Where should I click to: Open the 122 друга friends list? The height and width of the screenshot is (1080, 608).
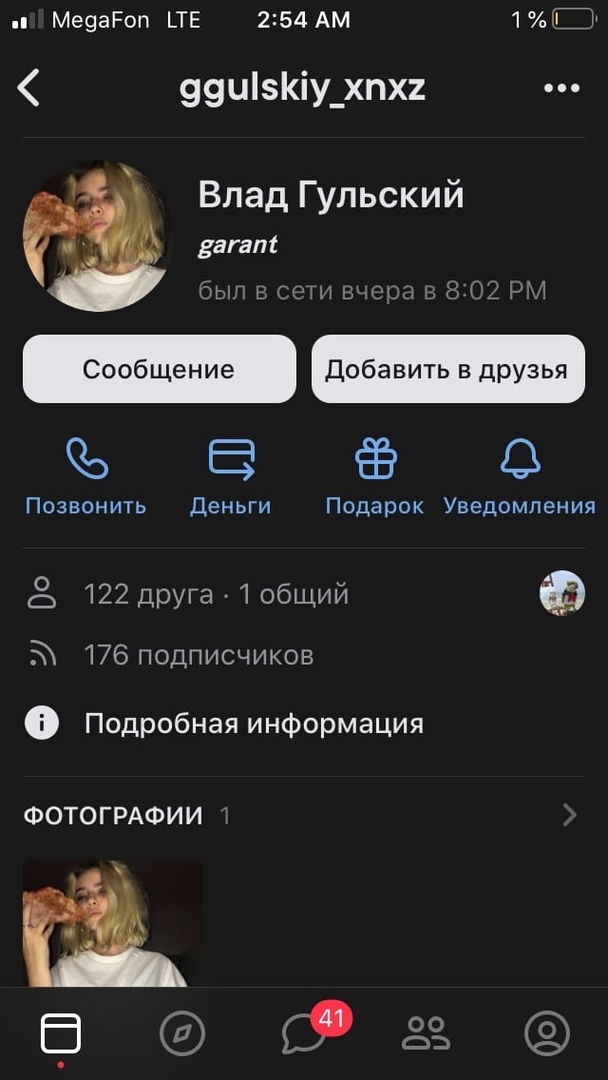point(148,594)
